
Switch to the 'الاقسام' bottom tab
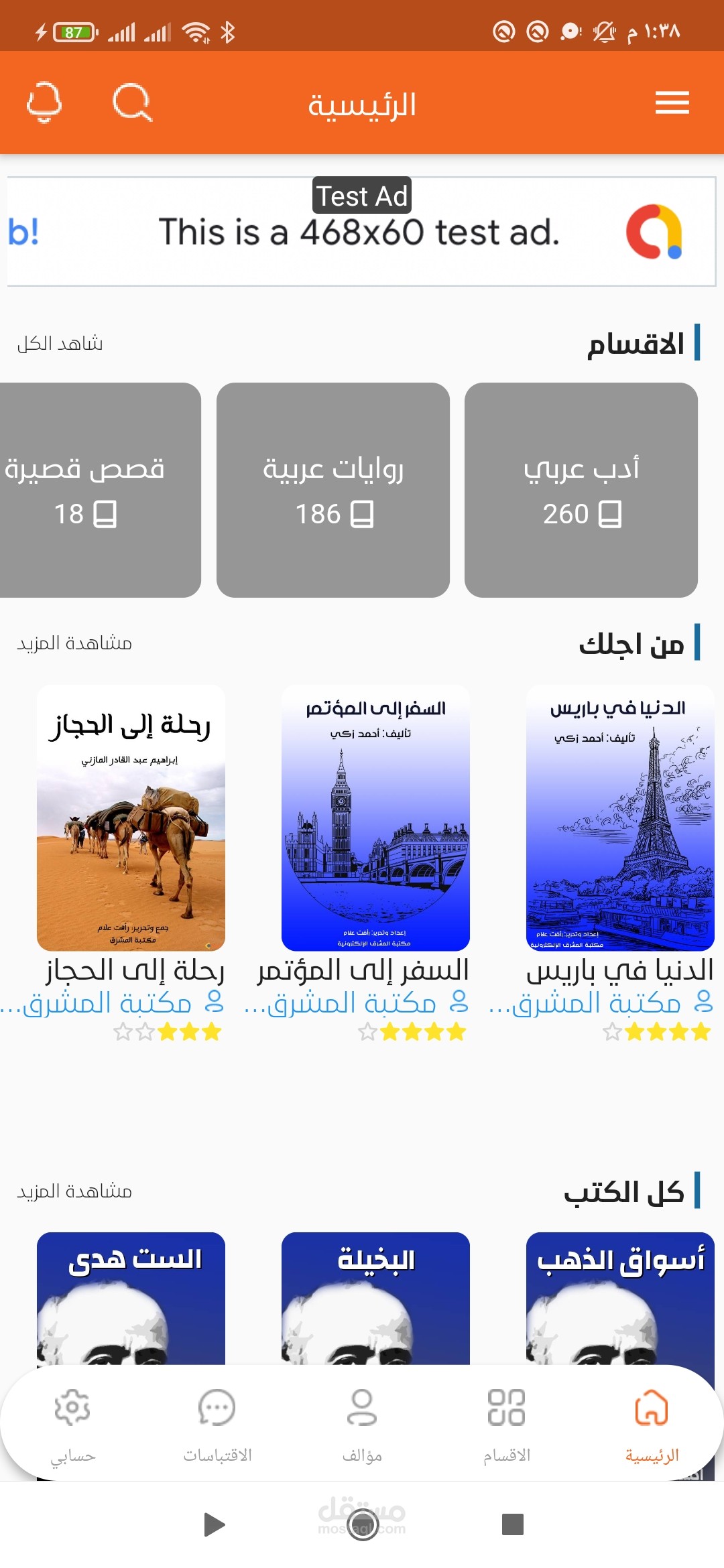507,1424
